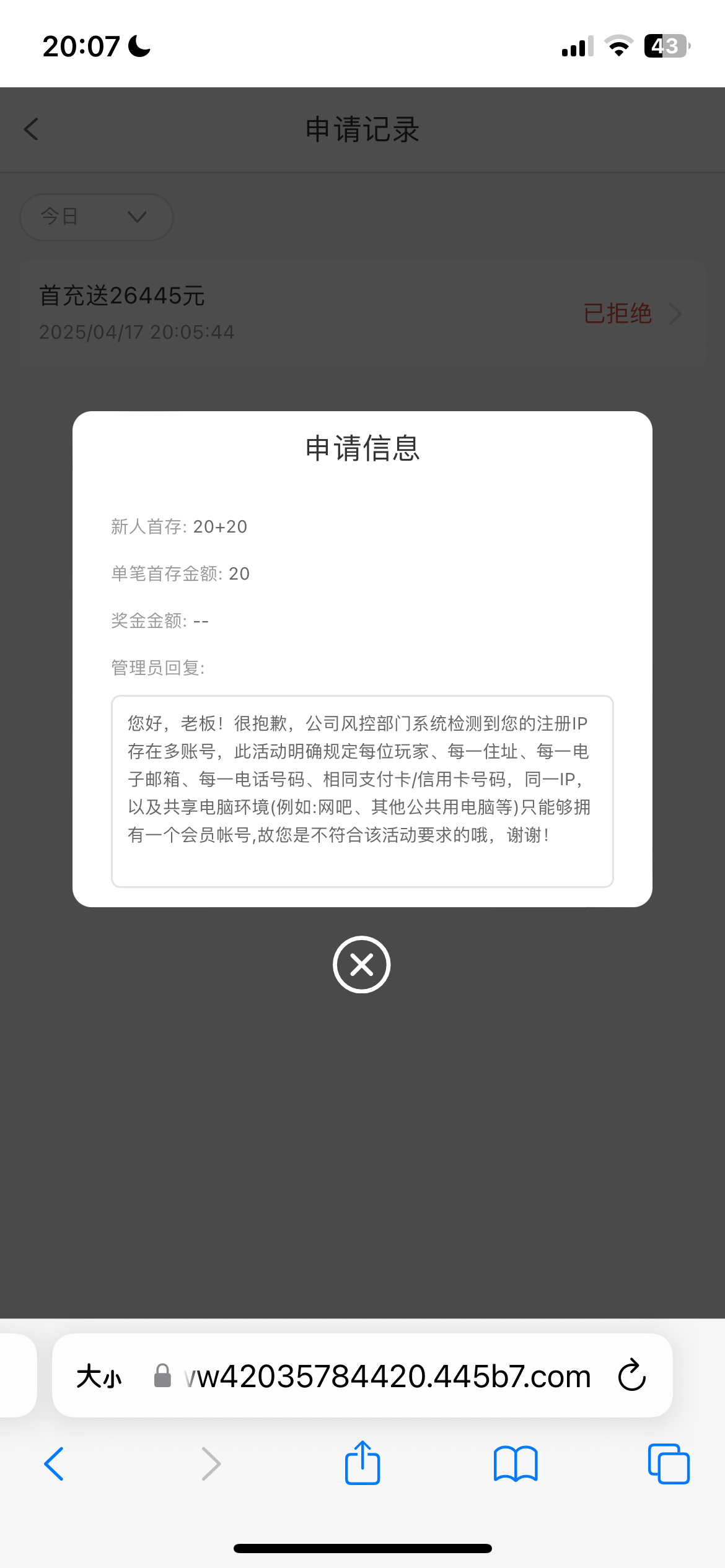Show all open Safari tabs
Viewport: 725px width, 1568px height.
click(x=668, y=1464)
